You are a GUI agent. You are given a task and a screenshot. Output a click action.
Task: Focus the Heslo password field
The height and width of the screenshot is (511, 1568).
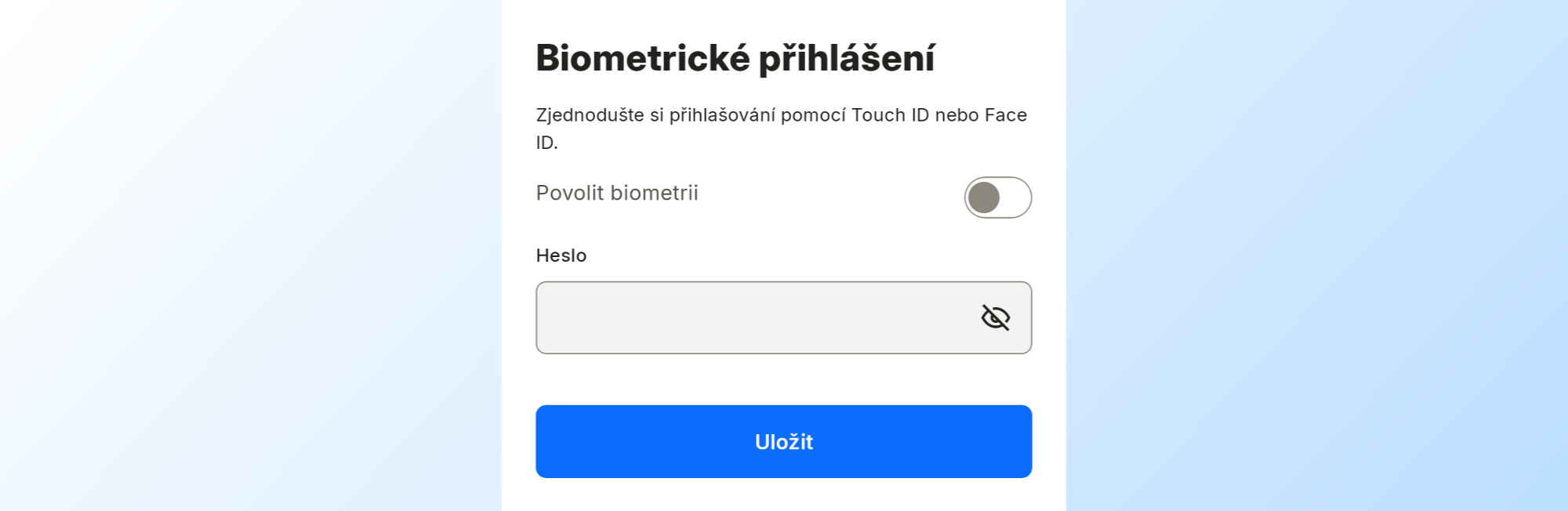(x=753, y=317)
